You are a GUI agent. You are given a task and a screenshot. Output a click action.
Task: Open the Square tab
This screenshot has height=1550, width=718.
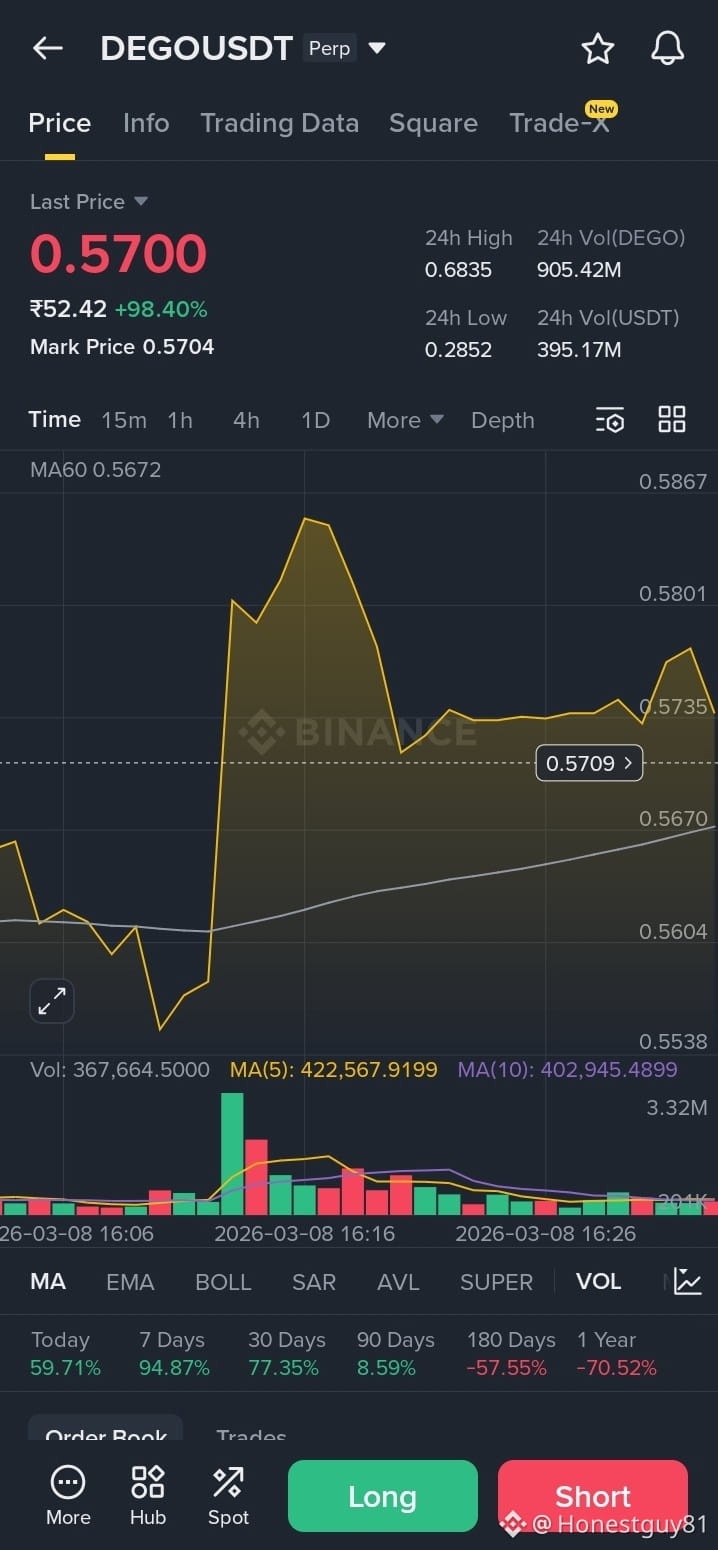(433, 123)
